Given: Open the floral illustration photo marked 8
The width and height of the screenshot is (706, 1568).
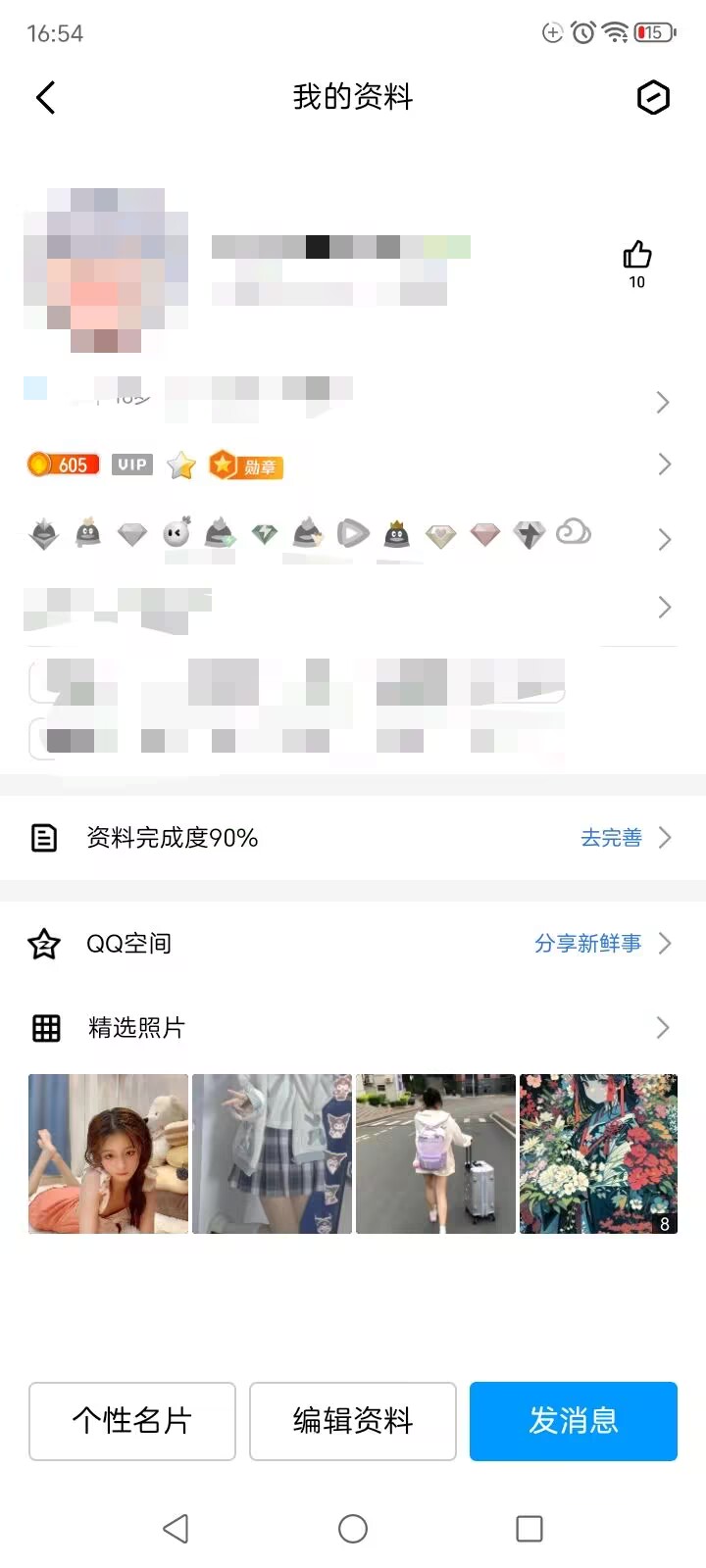Looking at the screenshot, I should [598, 1153].
